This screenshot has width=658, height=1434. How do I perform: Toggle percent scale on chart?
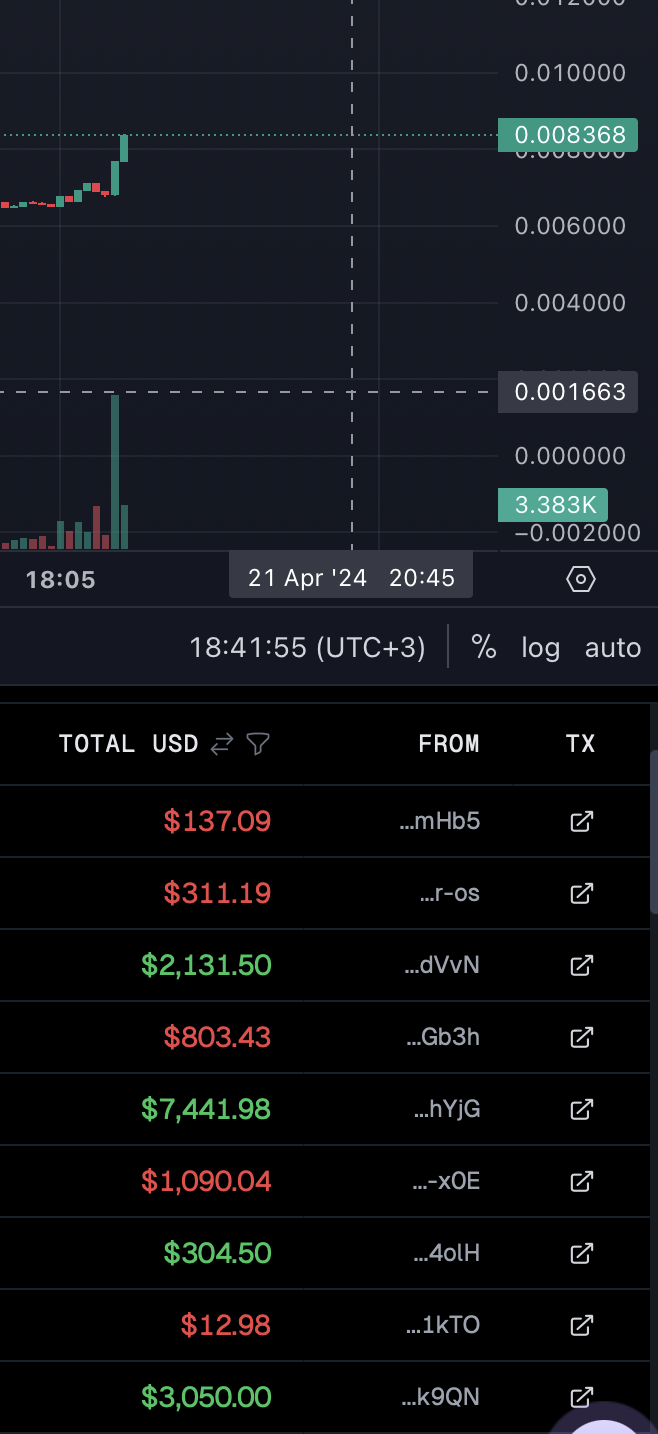coord(484,647)
